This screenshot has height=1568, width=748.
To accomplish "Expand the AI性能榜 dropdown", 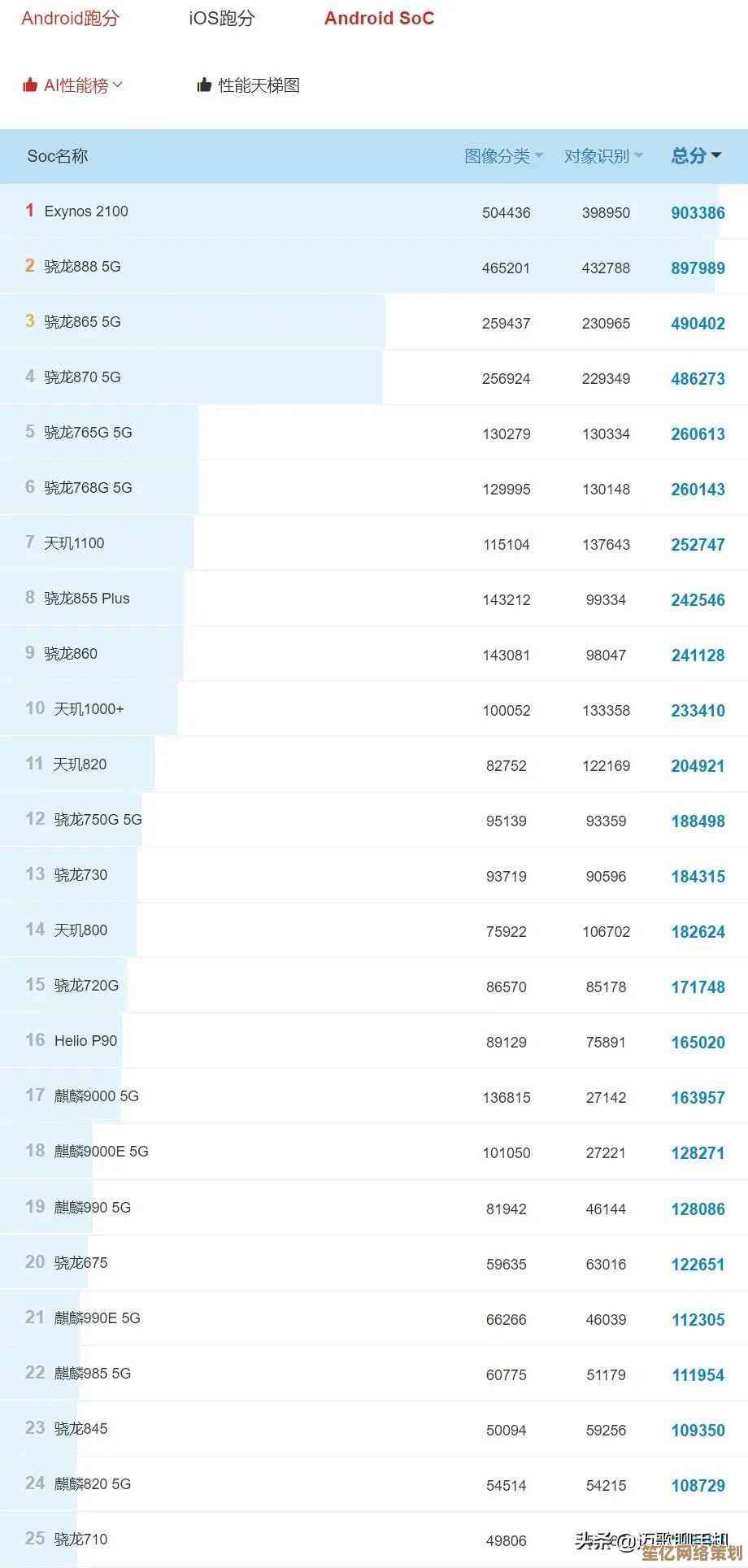I will 74,85.
